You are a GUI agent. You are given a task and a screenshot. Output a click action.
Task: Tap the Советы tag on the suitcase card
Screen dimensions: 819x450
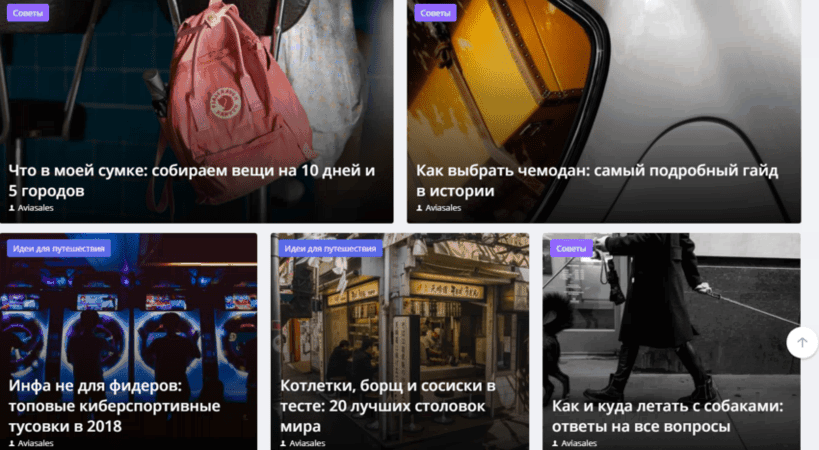tap(435, 13)
